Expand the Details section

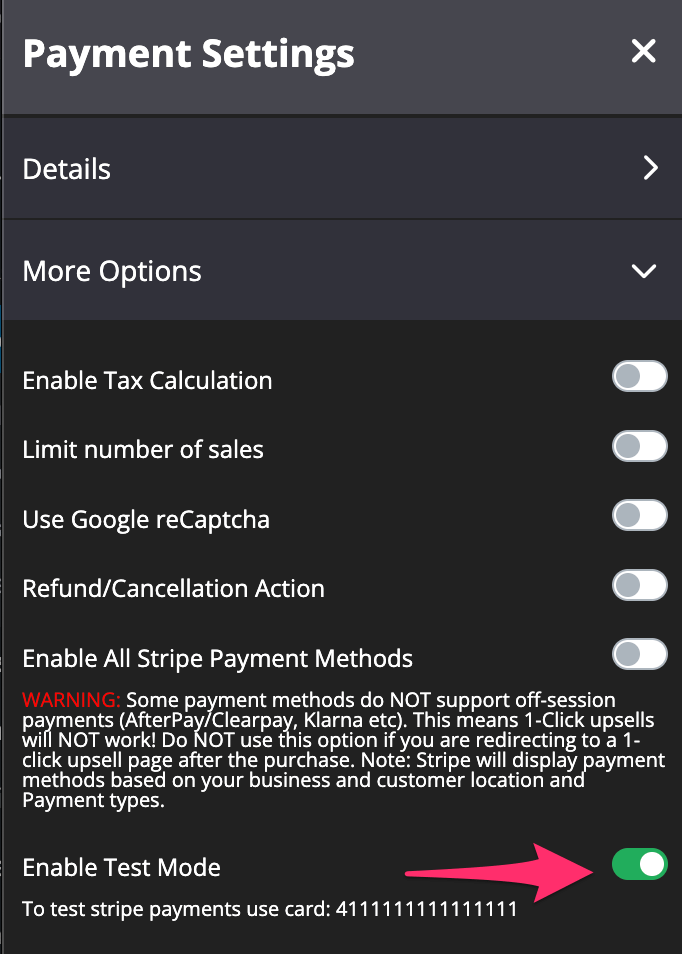[x=650, y=168]
